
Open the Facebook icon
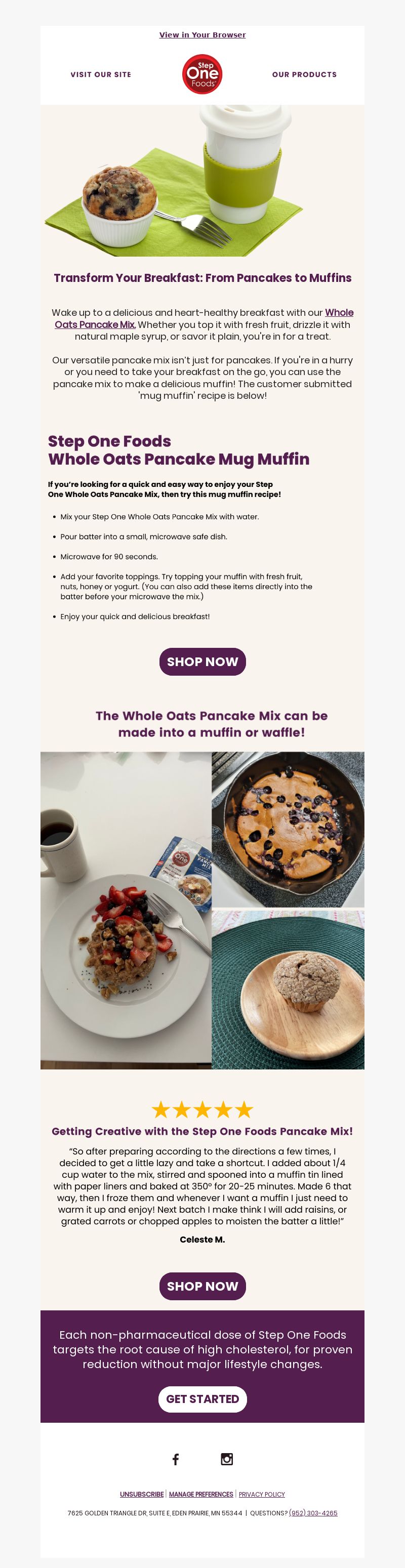click(175, 1459)
